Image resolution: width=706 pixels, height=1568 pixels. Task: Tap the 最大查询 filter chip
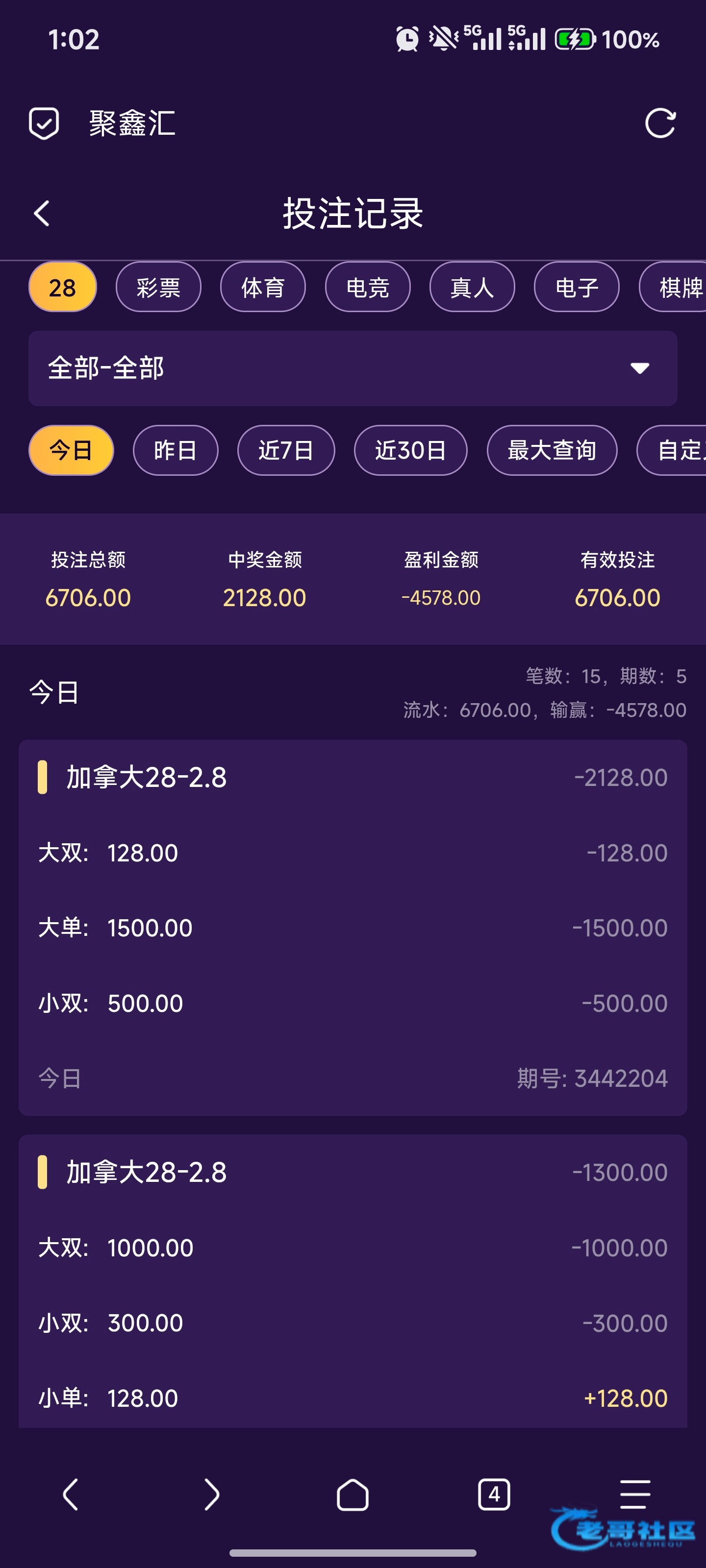[552, 450]
